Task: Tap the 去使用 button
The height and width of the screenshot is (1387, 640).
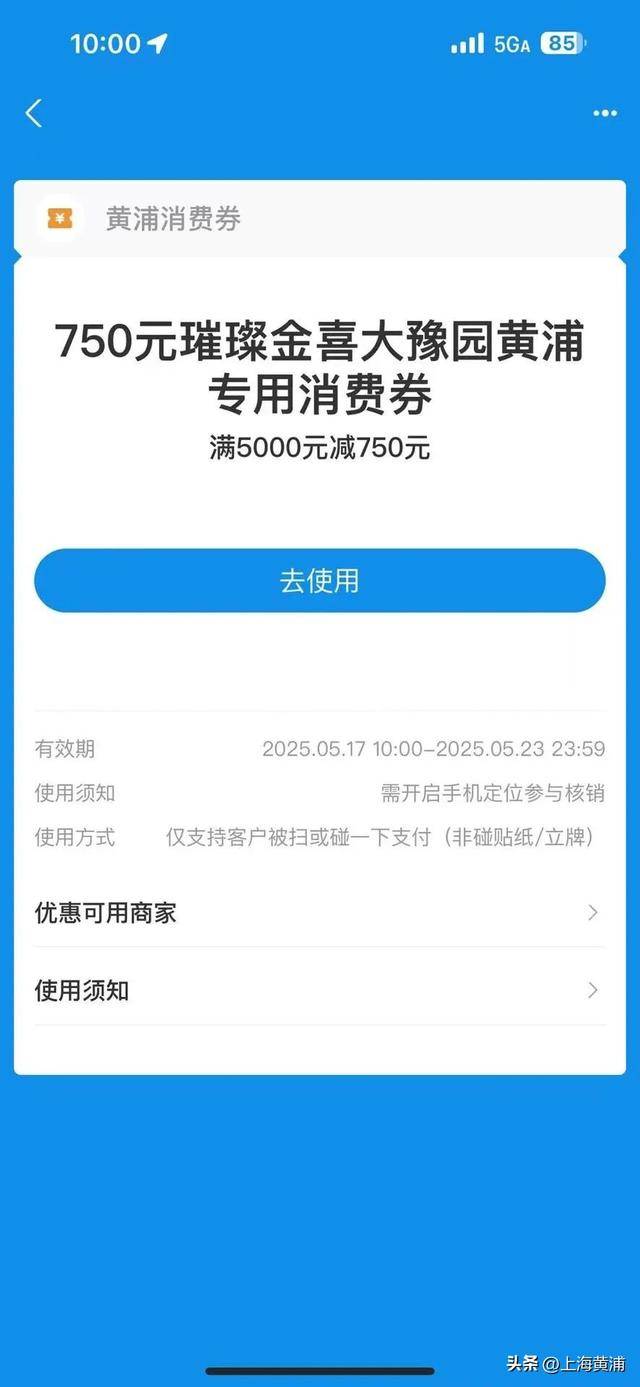Action: (x=319, y=581)
